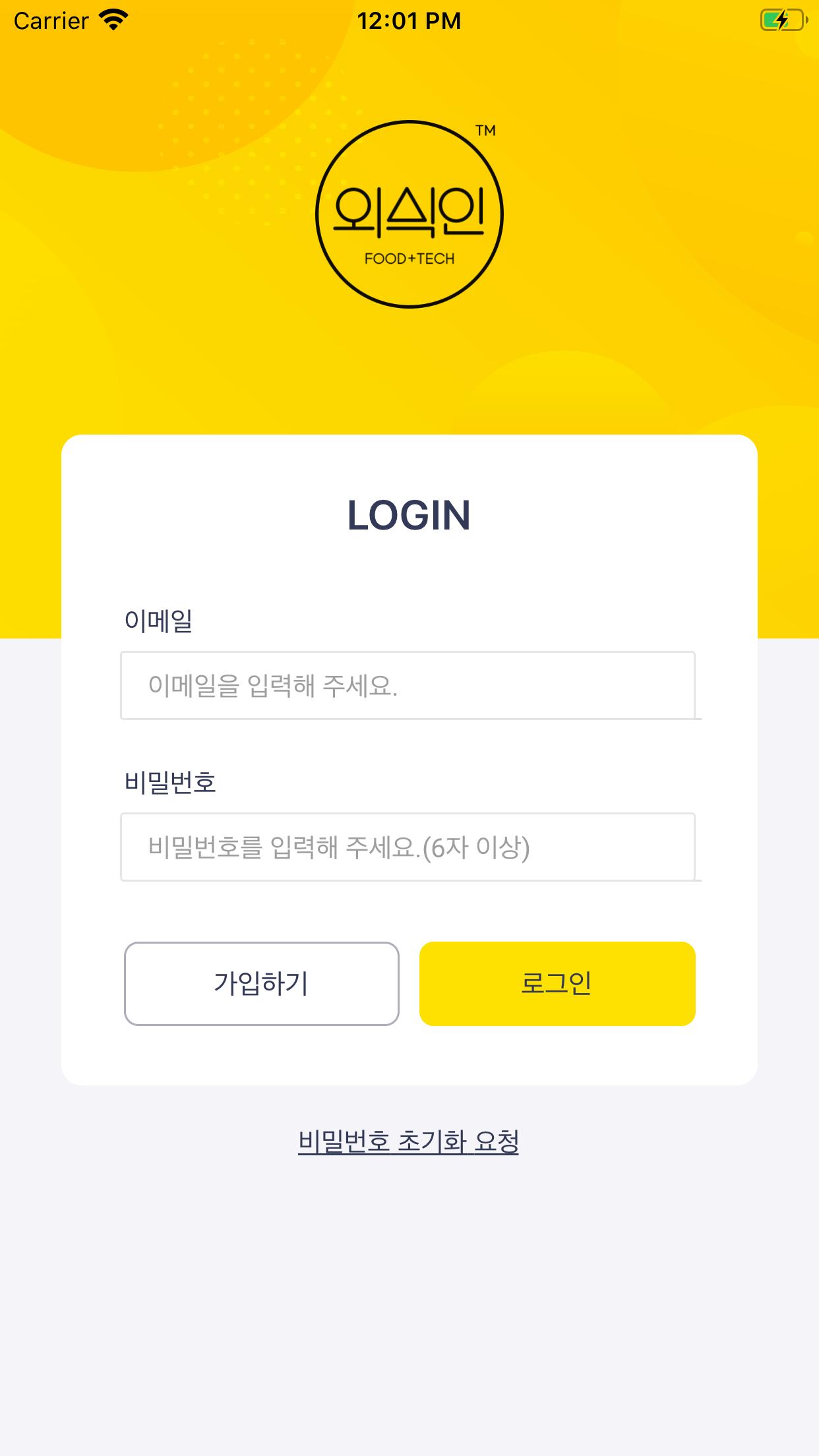This screenshot has height=1456, width=819.
Task: Open the 비밀번호 초기화 요청 link
Action: [x=408, y=1141]
